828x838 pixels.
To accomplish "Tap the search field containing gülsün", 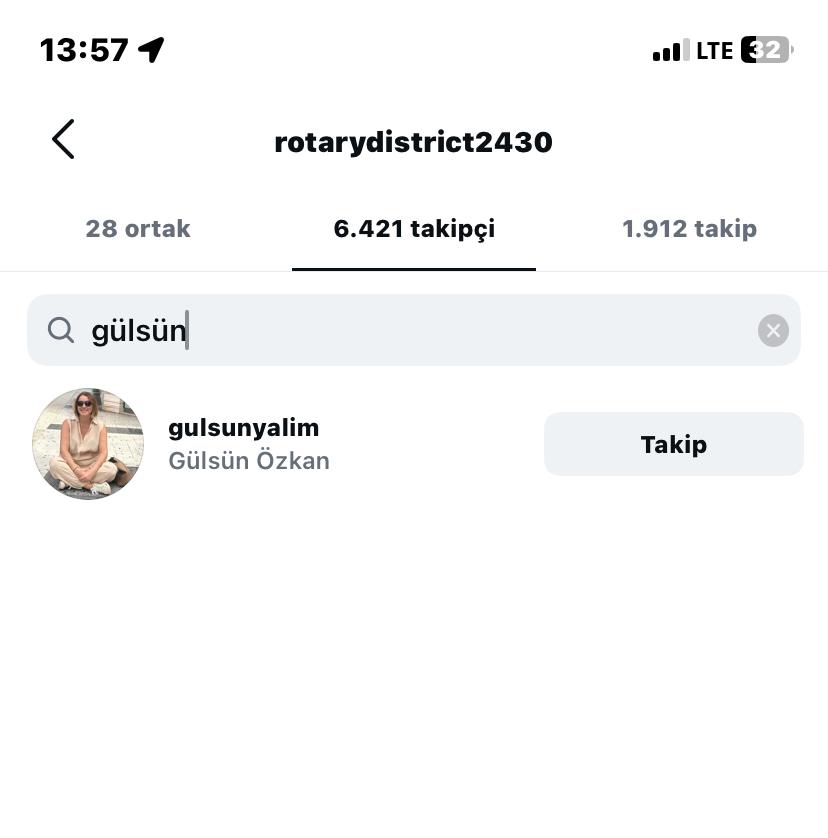I will 400,330.
